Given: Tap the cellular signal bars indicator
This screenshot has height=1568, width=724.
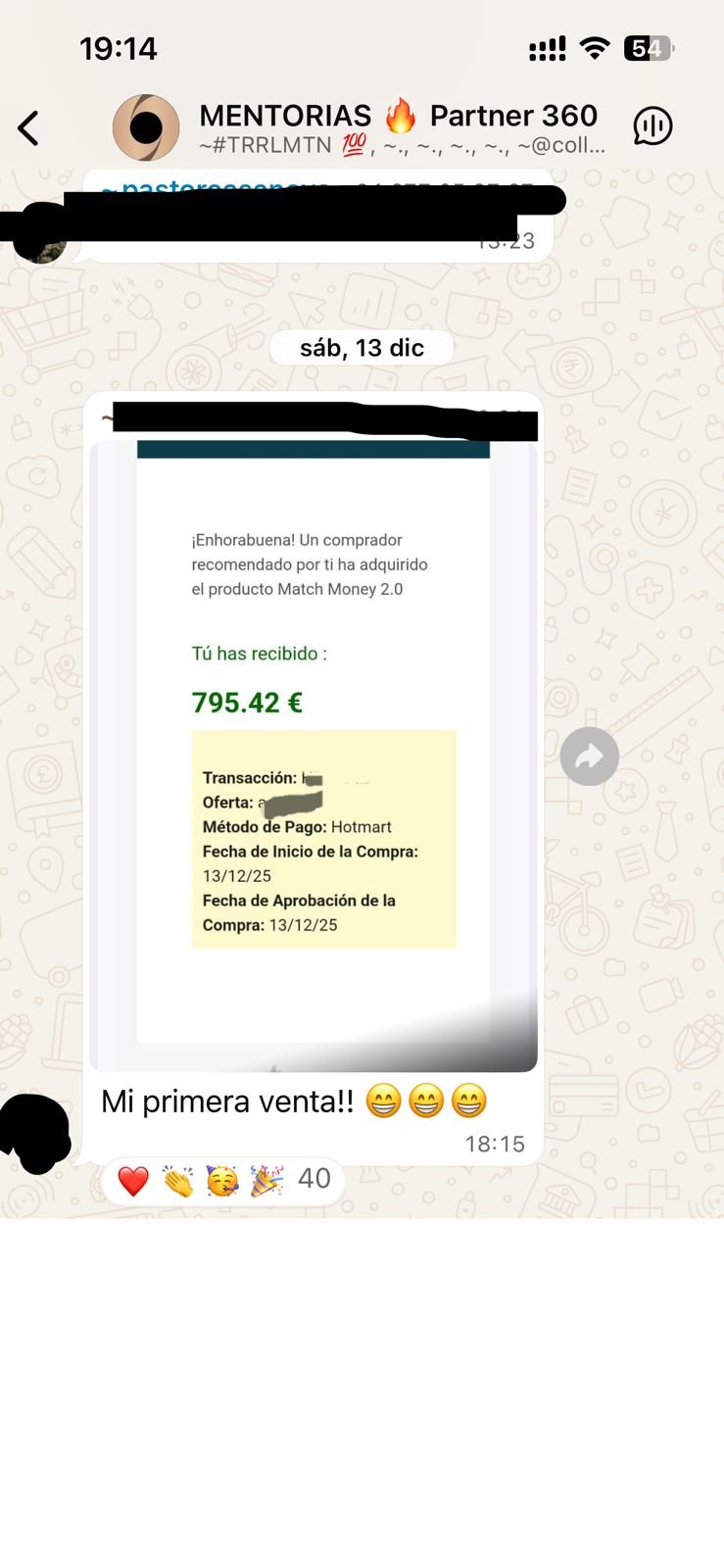Looking at the screenshot, I should (x=545, y=46).
